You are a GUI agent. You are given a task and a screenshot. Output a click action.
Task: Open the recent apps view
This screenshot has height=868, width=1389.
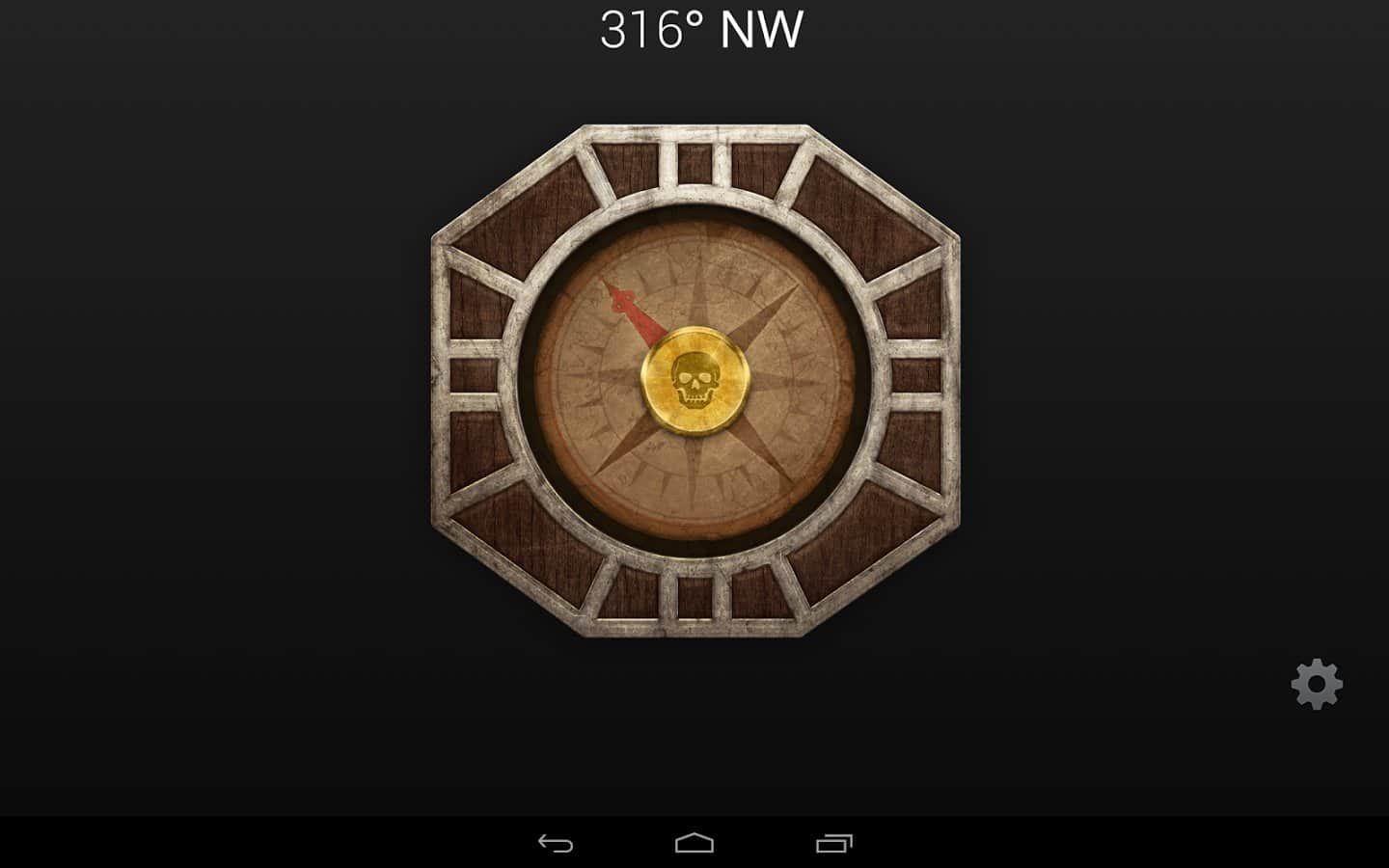tap(834, 844)
